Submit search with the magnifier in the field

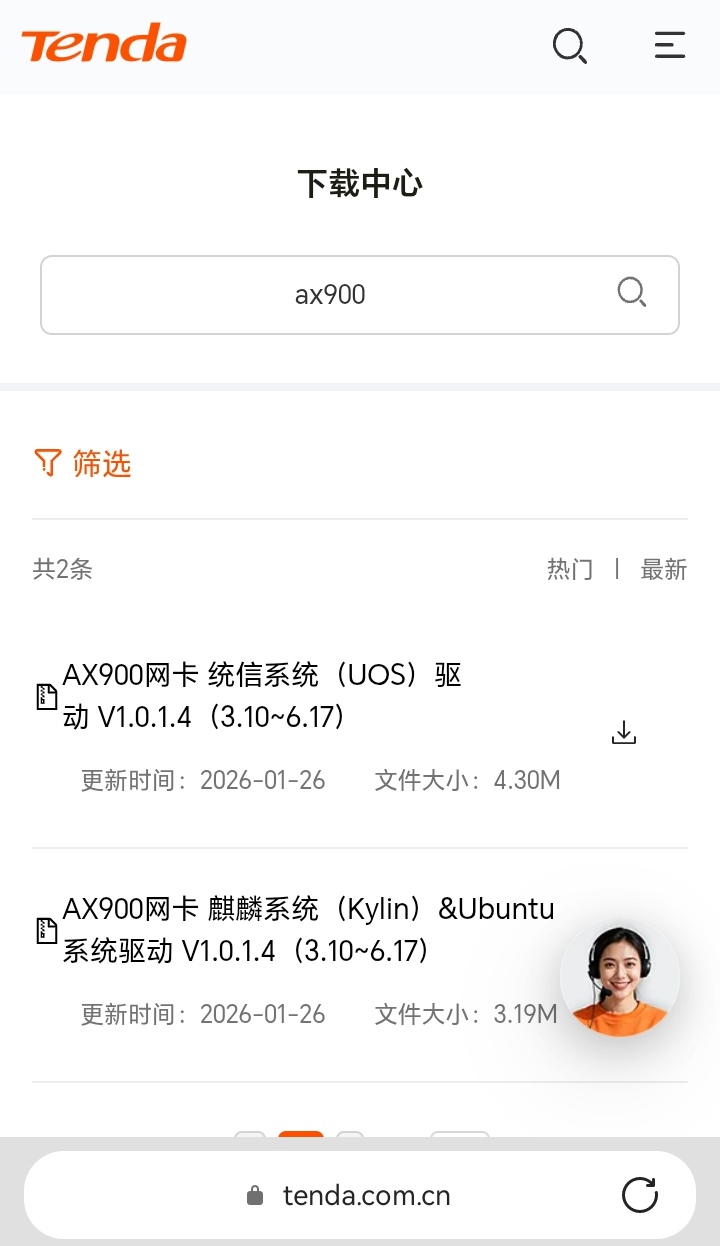click(x=631, y=293)
